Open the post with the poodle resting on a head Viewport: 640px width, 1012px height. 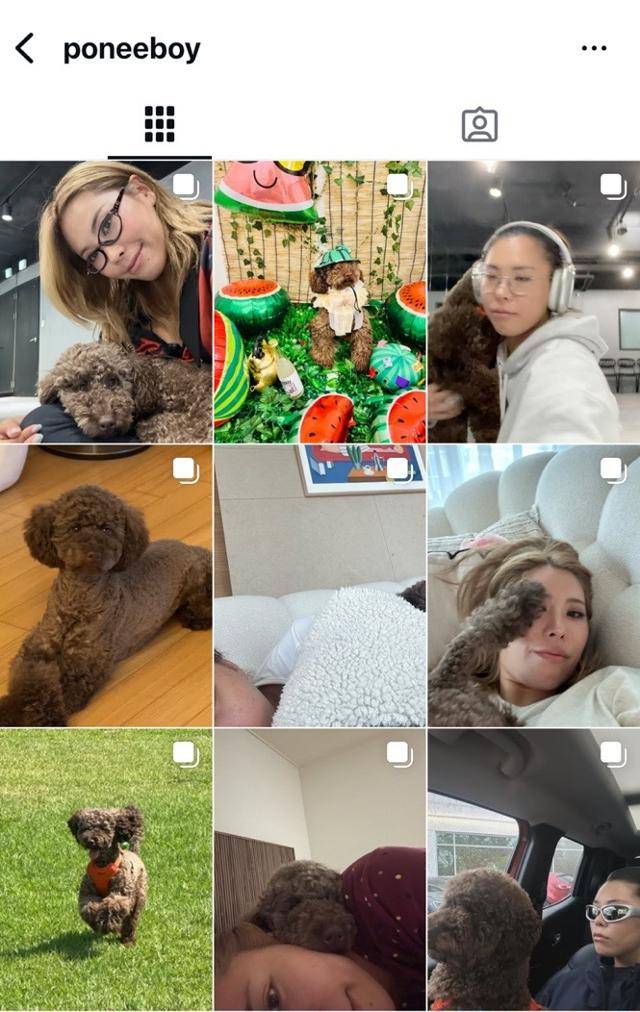click(x=320, y=870)
